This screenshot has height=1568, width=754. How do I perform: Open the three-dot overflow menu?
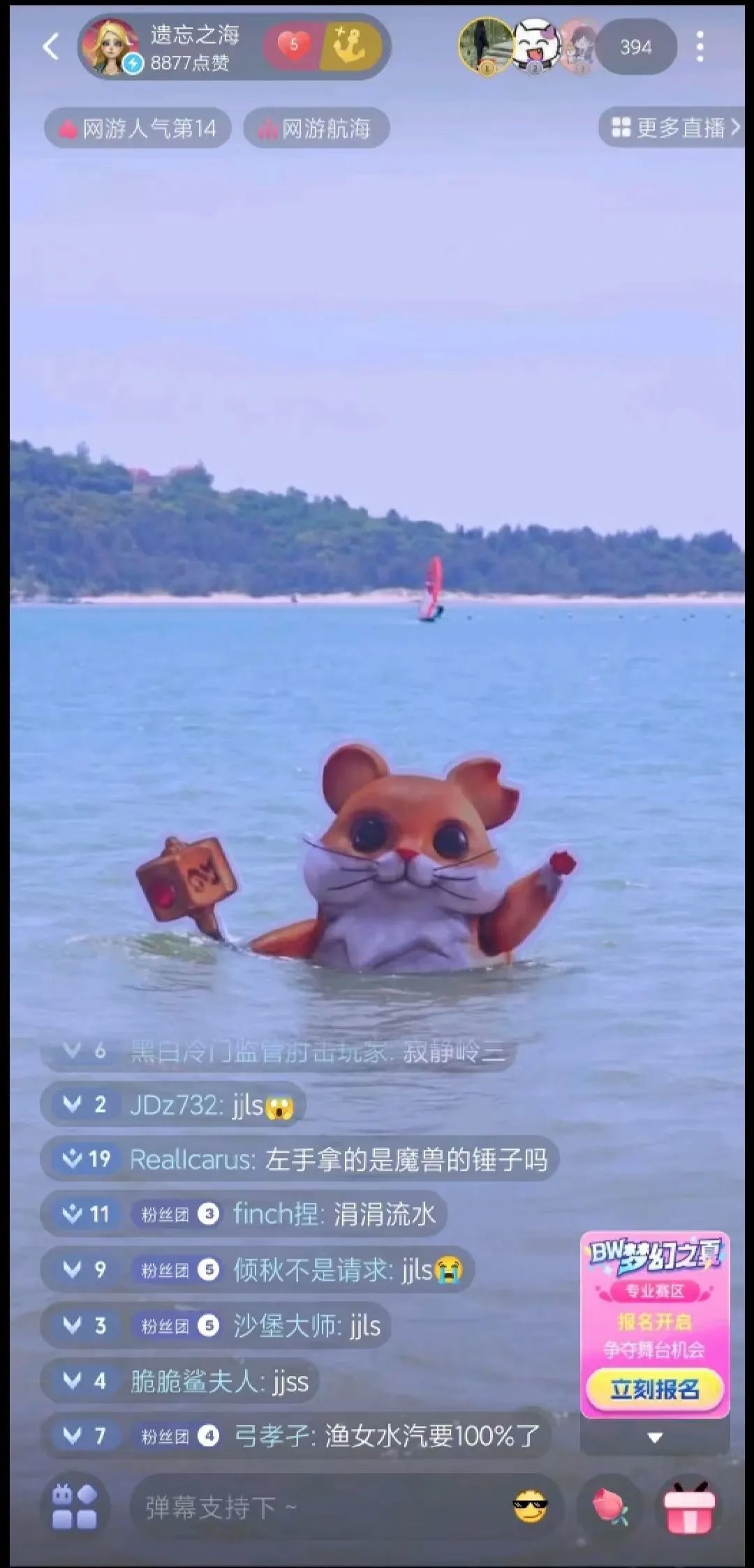pos(700,47)
